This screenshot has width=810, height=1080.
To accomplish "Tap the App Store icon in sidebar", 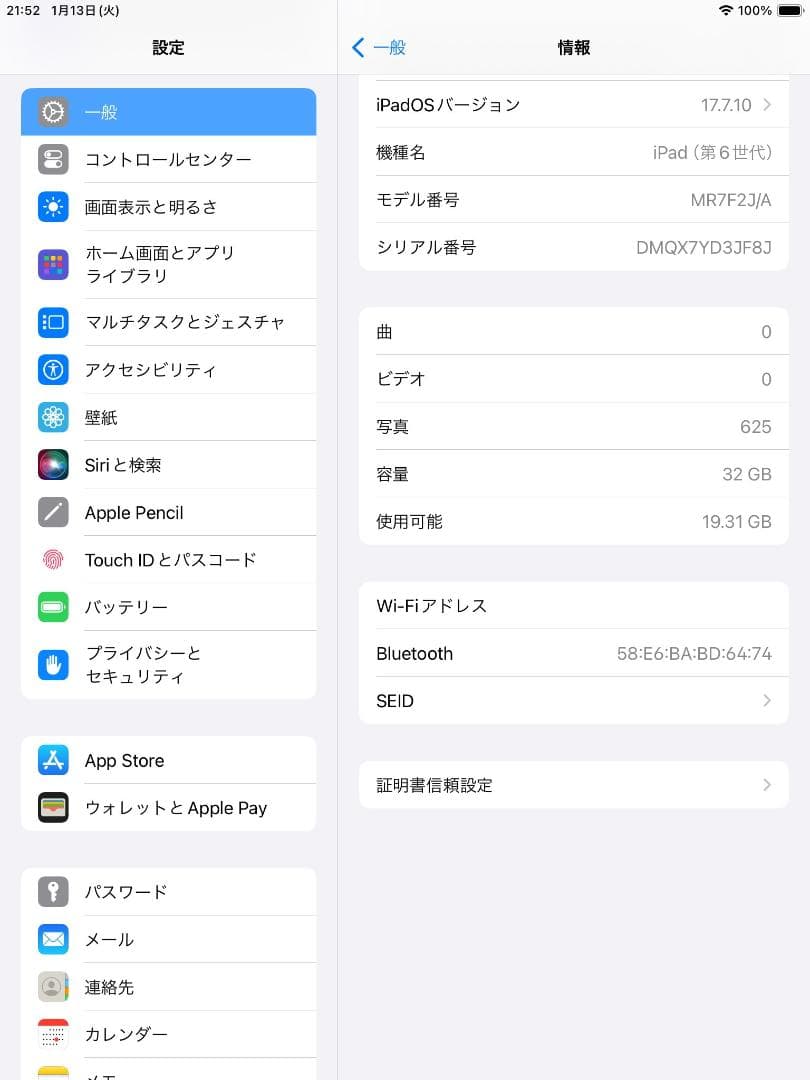I will pos(53,760).
